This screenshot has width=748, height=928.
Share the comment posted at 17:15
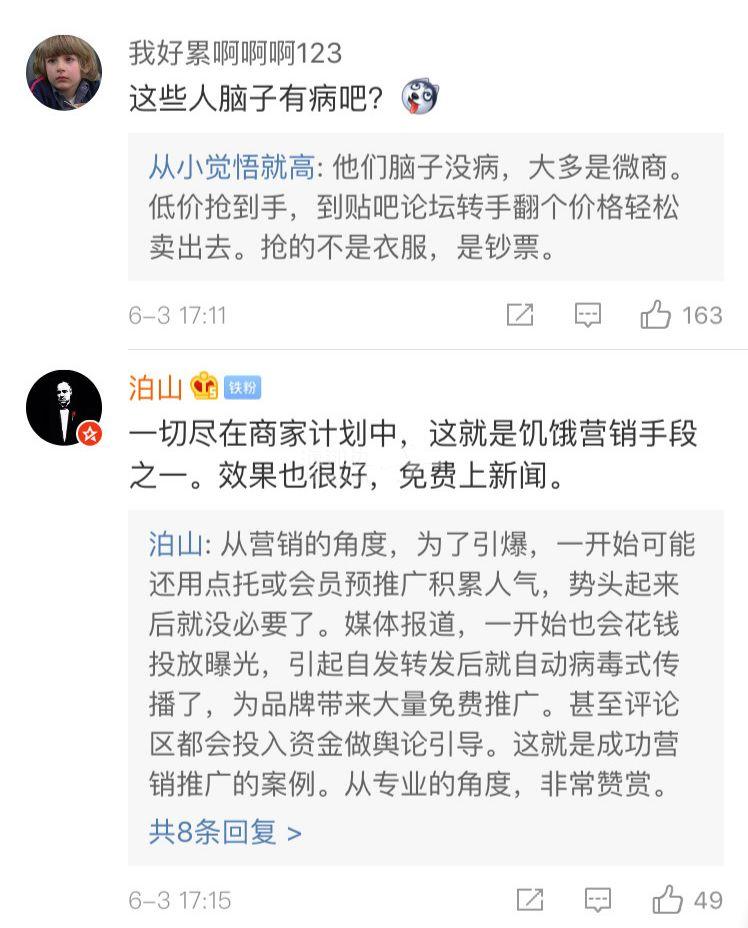pyautogui.click(x=530, y=900)
